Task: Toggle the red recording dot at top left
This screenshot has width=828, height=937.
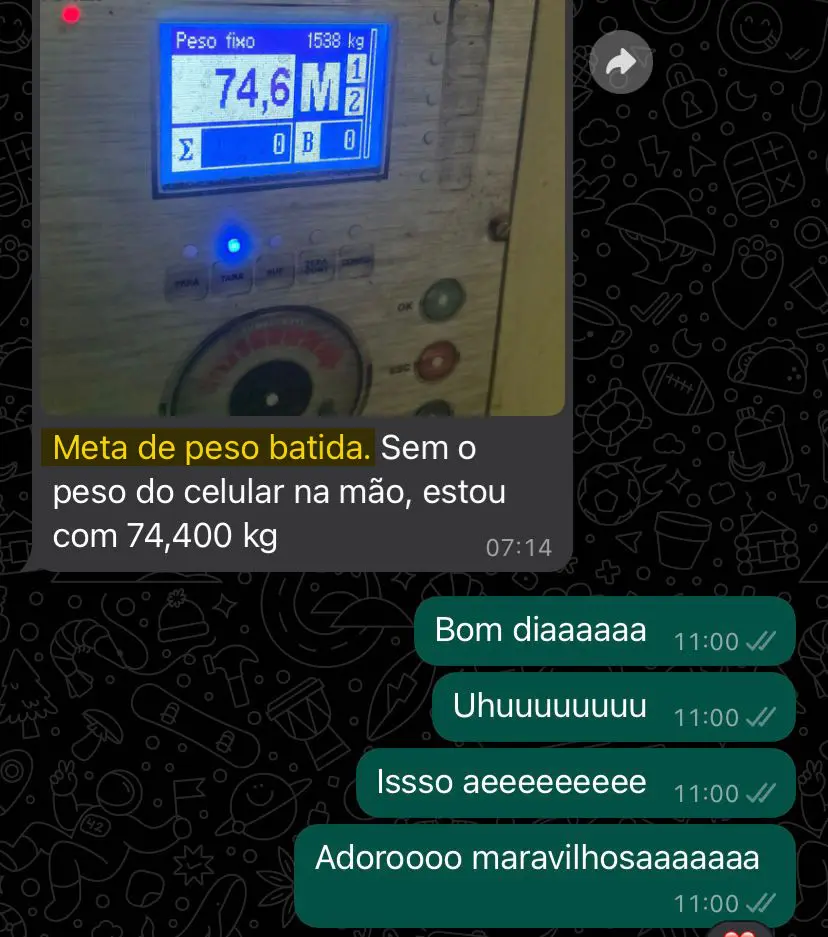Action: tap(69, 15)
